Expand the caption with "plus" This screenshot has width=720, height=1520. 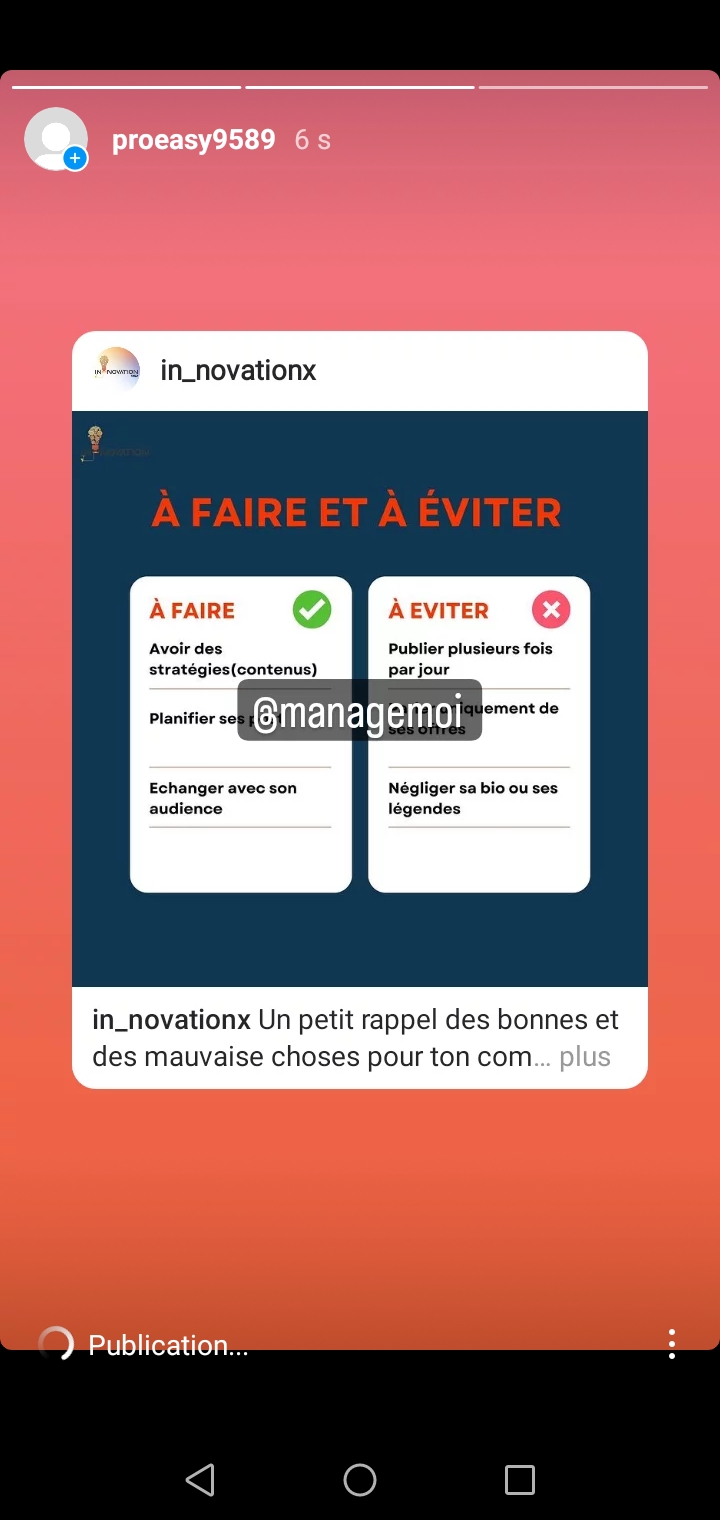[585, 1057]
